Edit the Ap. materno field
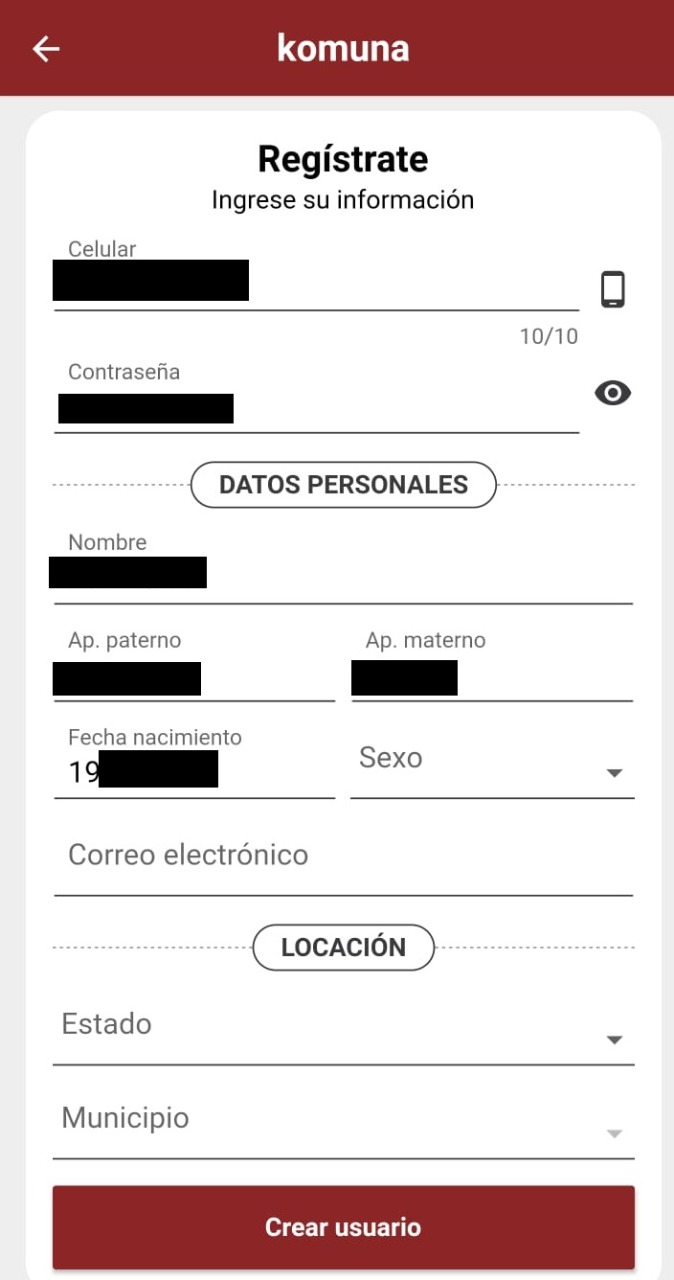Screen dimensions: 674x1280 point(492,666)
